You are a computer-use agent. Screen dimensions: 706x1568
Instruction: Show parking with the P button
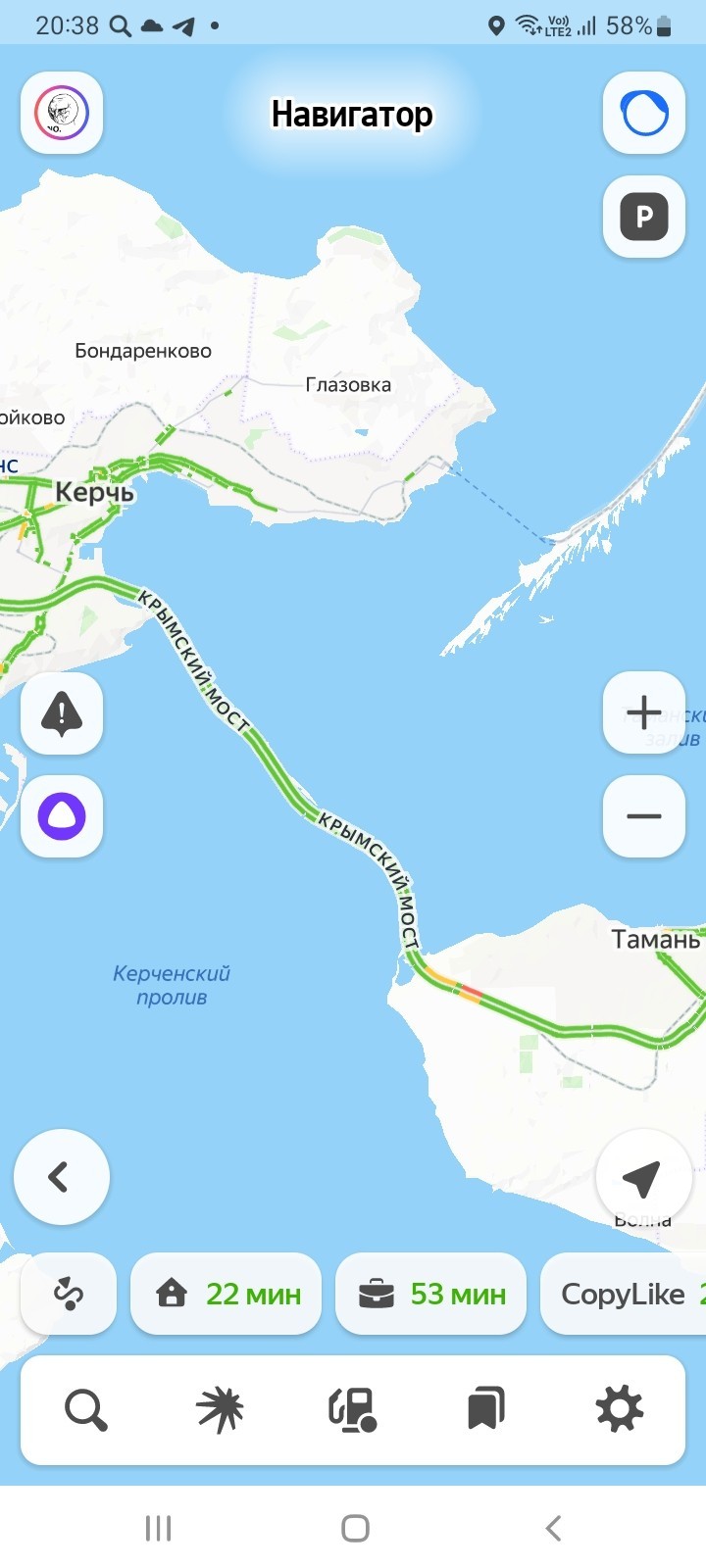644,217
